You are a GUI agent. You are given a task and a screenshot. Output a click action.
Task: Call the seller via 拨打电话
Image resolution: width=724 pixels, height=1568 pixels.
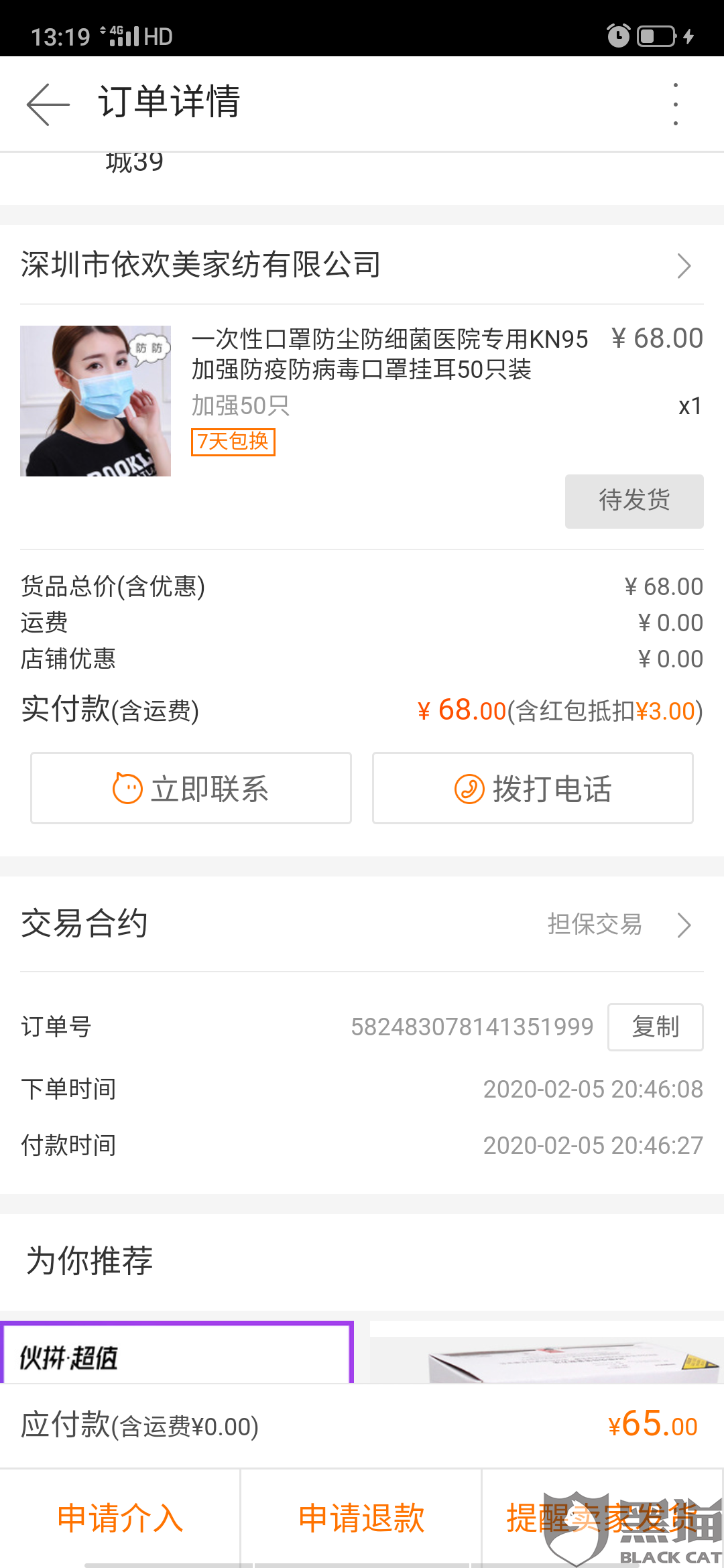(533, 788)
